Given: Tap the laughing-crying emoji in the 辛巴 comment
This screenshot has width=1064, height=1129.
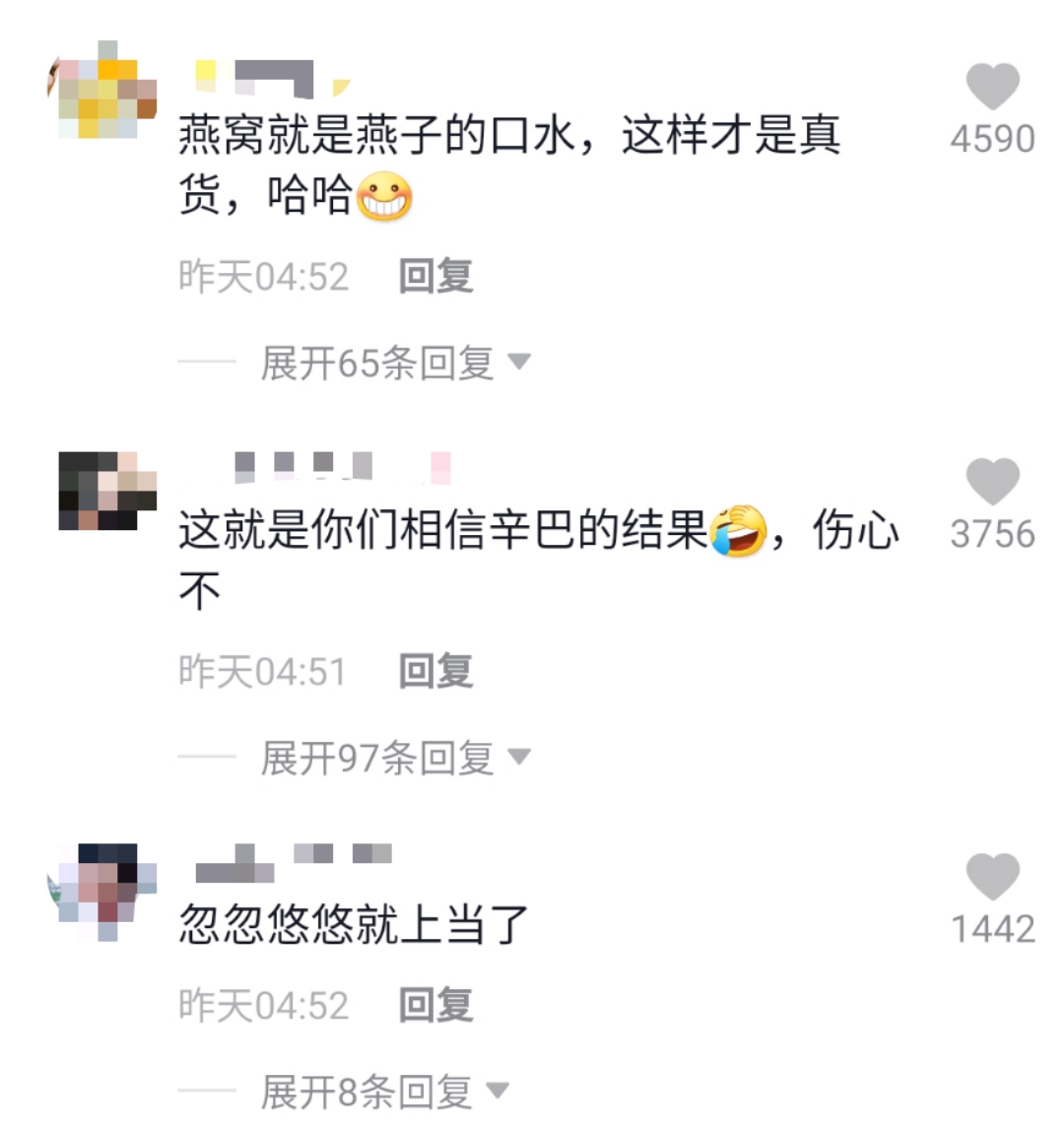Looking at the screenshot, I should [739, 529].
